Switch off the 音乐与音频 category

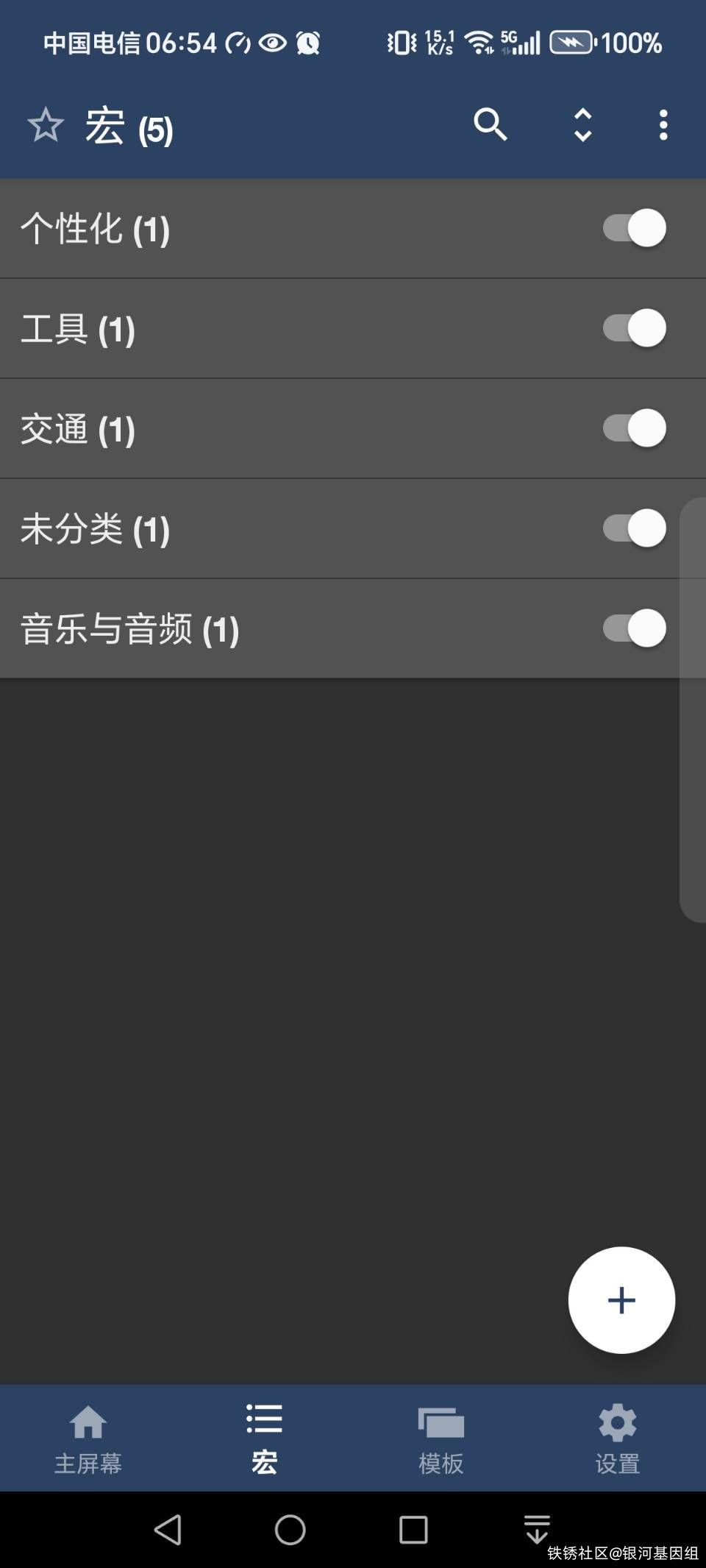(x=635, y=628)
